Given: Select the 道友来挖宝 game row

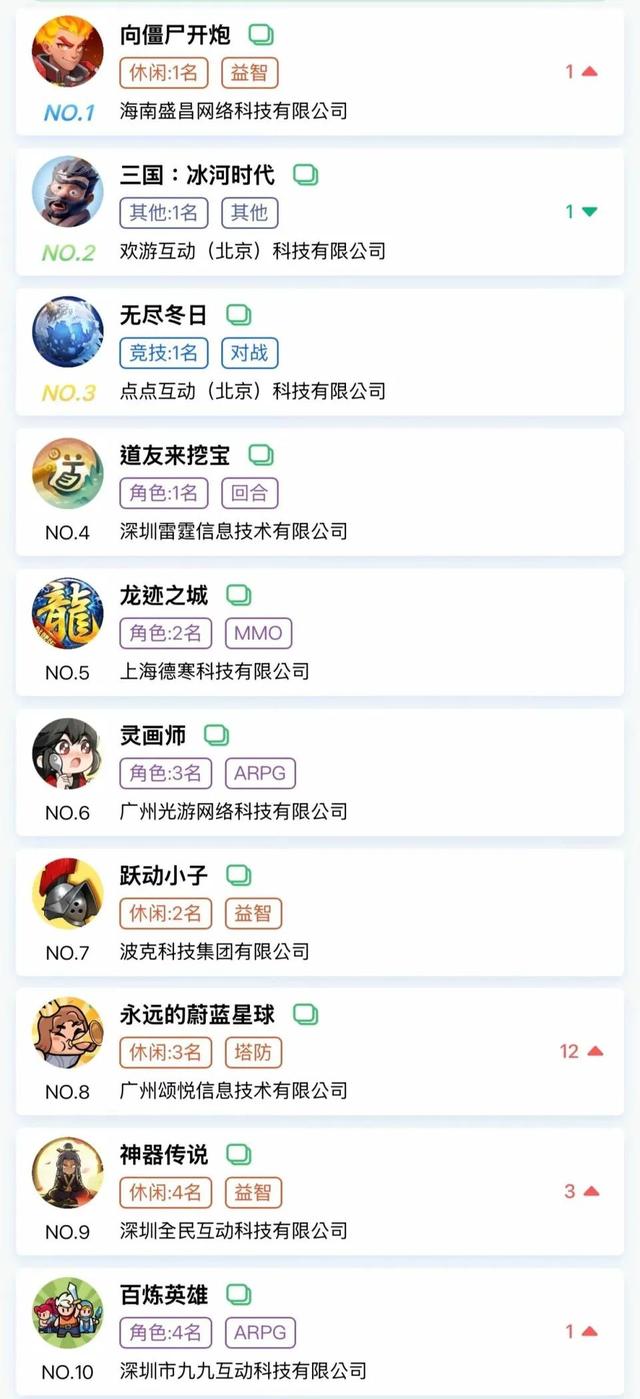Looking at the screenshot, I should (174, 456).
